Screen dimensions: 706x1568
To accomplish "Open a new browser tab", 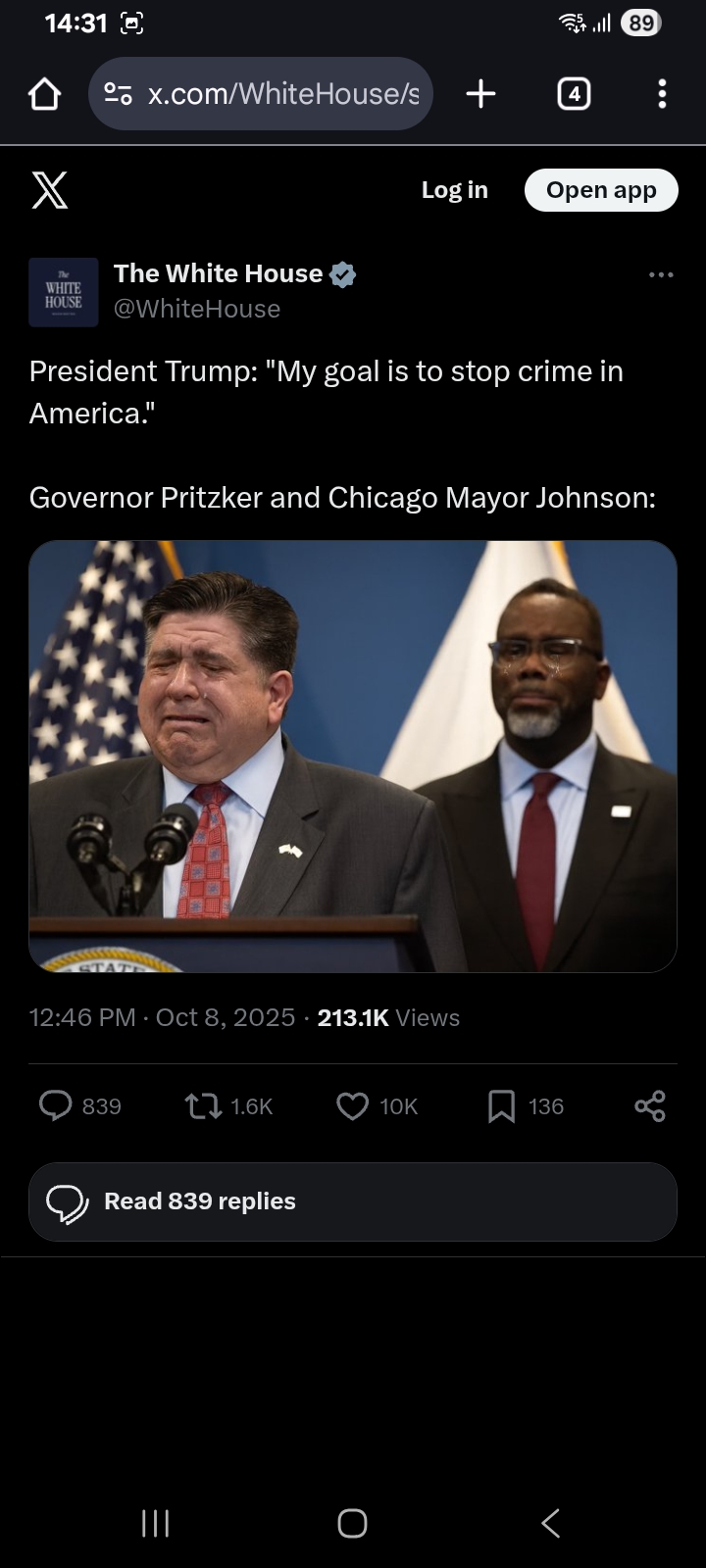I will [480, 94].
